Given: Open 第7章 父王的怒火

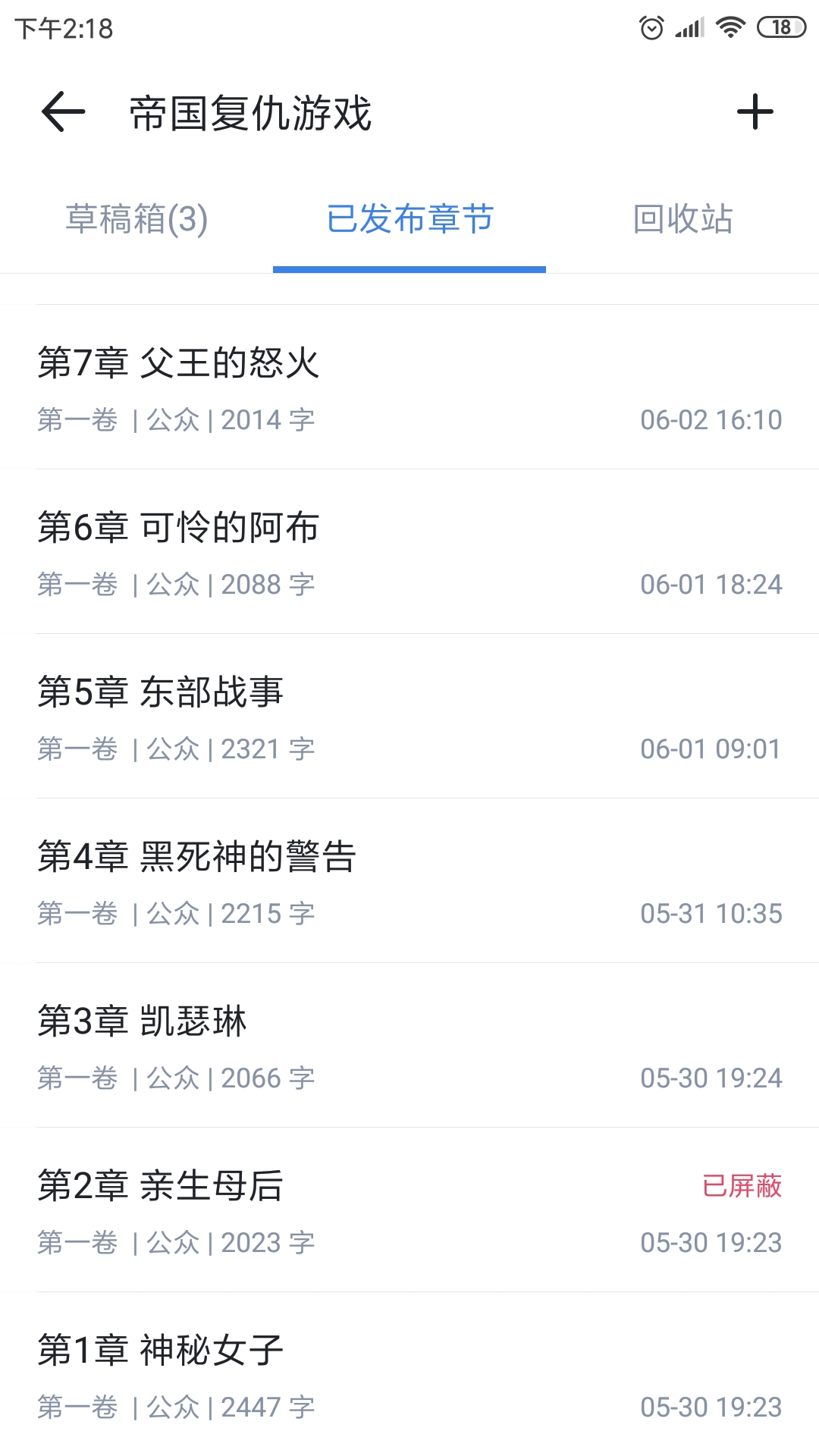Looking at the screenshot, I should tap(409, 387).
